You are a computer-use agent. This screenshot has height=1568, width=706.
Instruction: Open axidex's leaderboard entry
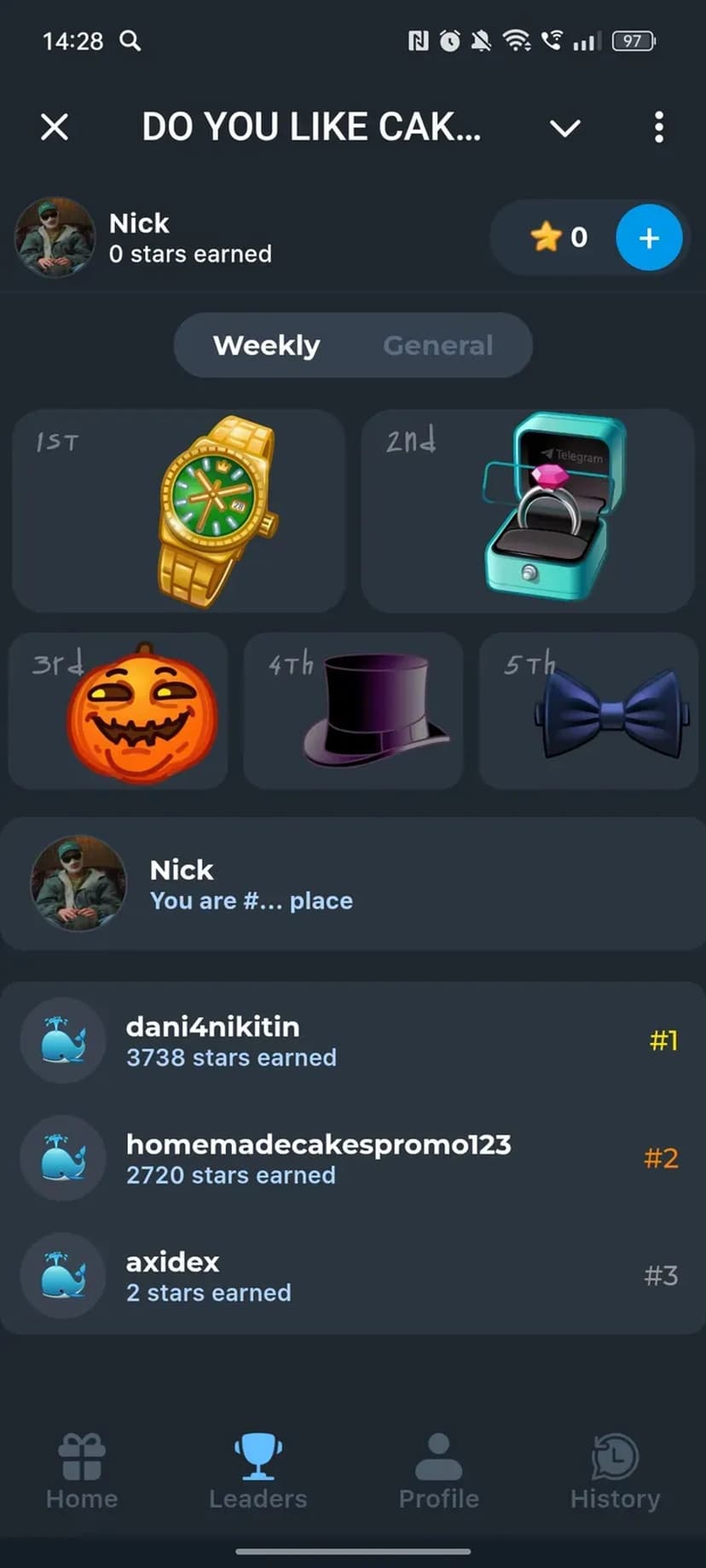click(353, 1277)
